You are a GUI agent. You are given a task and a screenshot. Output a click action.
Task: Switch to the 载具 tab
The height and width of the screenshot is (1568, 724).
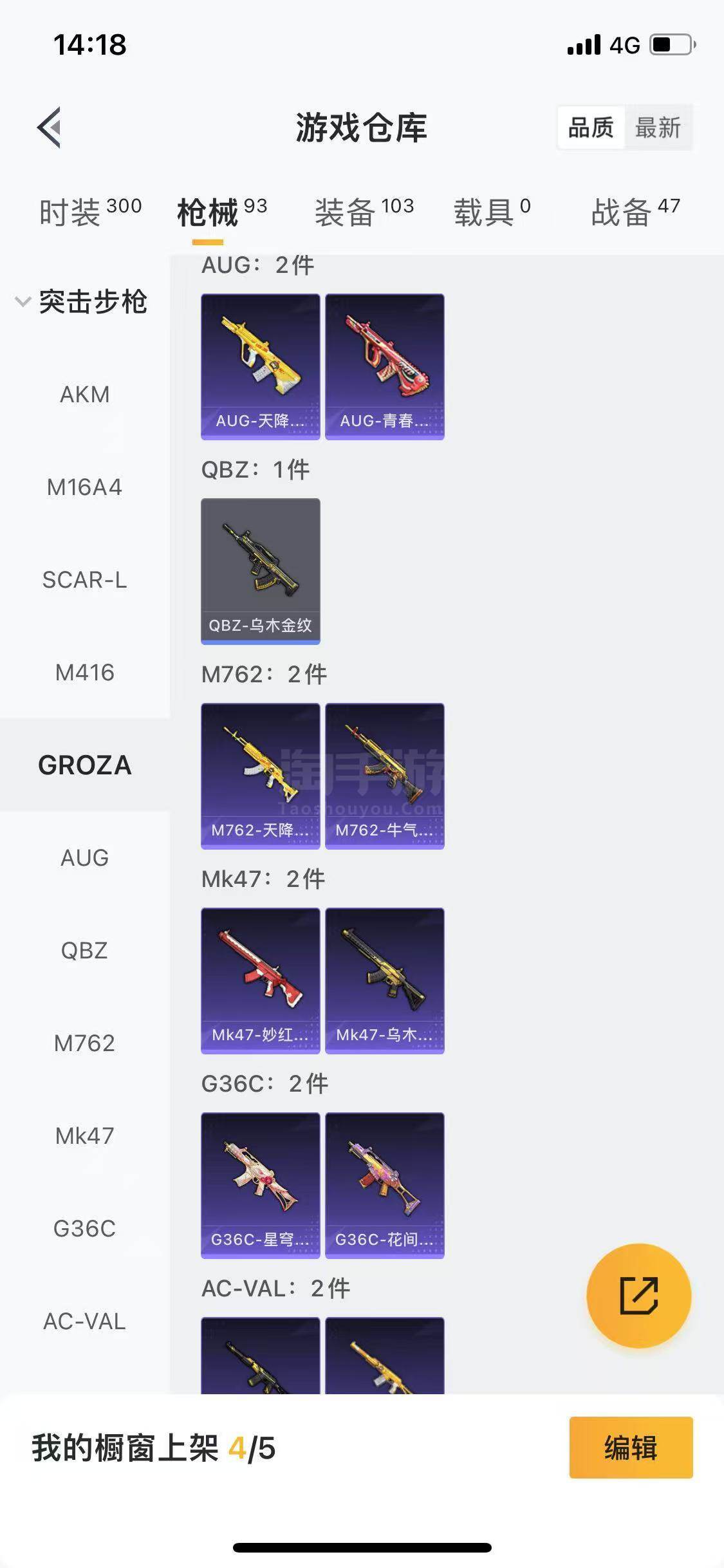click(x=492, y=211)
